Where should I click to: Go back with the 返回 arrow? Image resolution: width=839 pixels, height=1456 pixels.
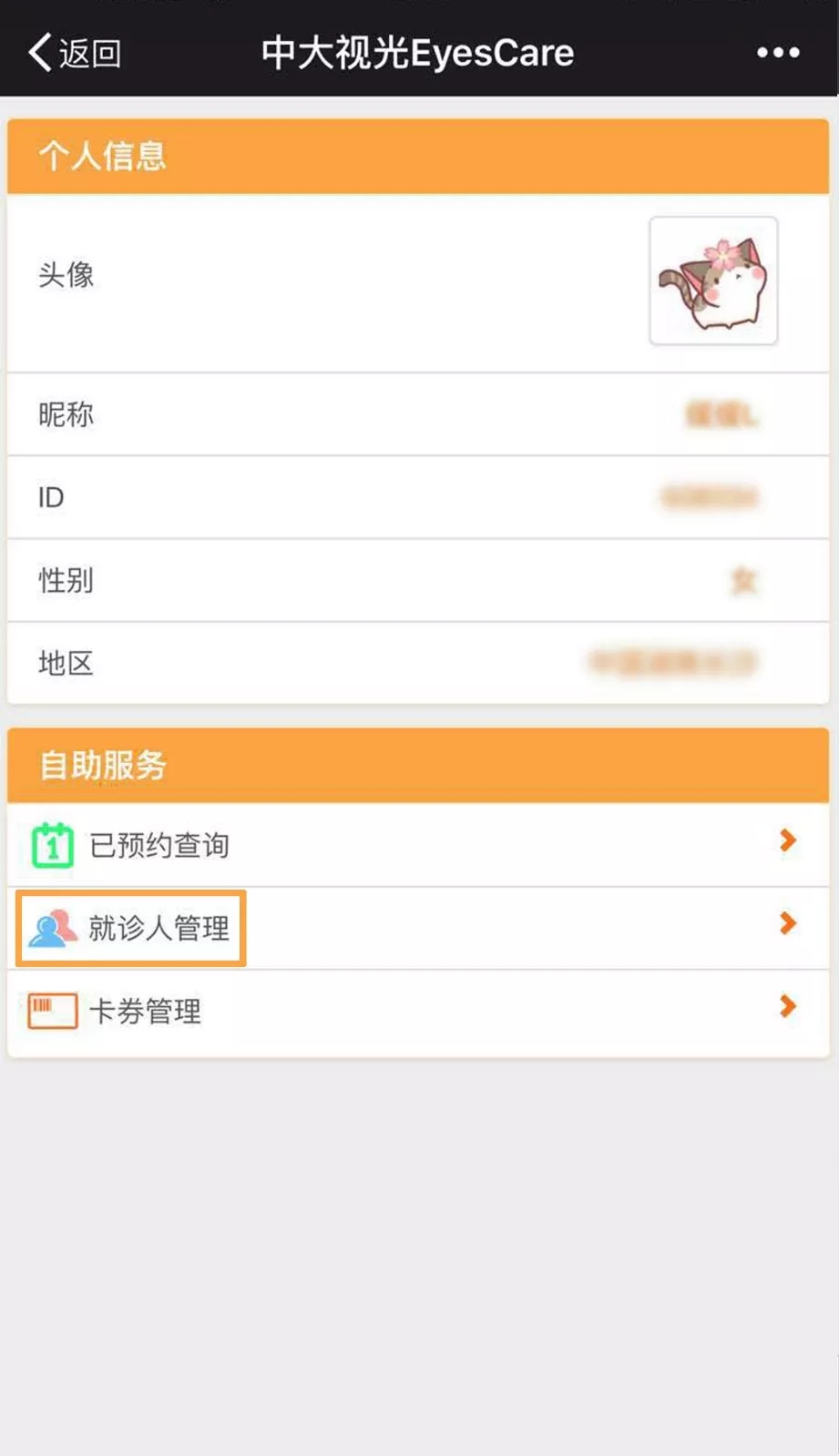(x=73, y=53)
